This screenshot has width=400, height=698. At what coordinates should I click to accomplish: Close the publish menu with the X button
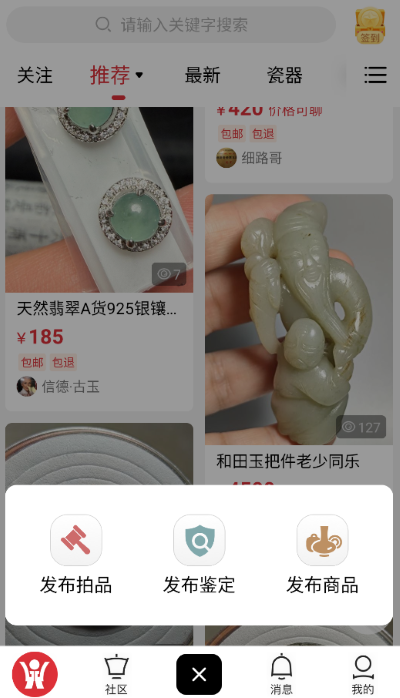click(199, 674)
